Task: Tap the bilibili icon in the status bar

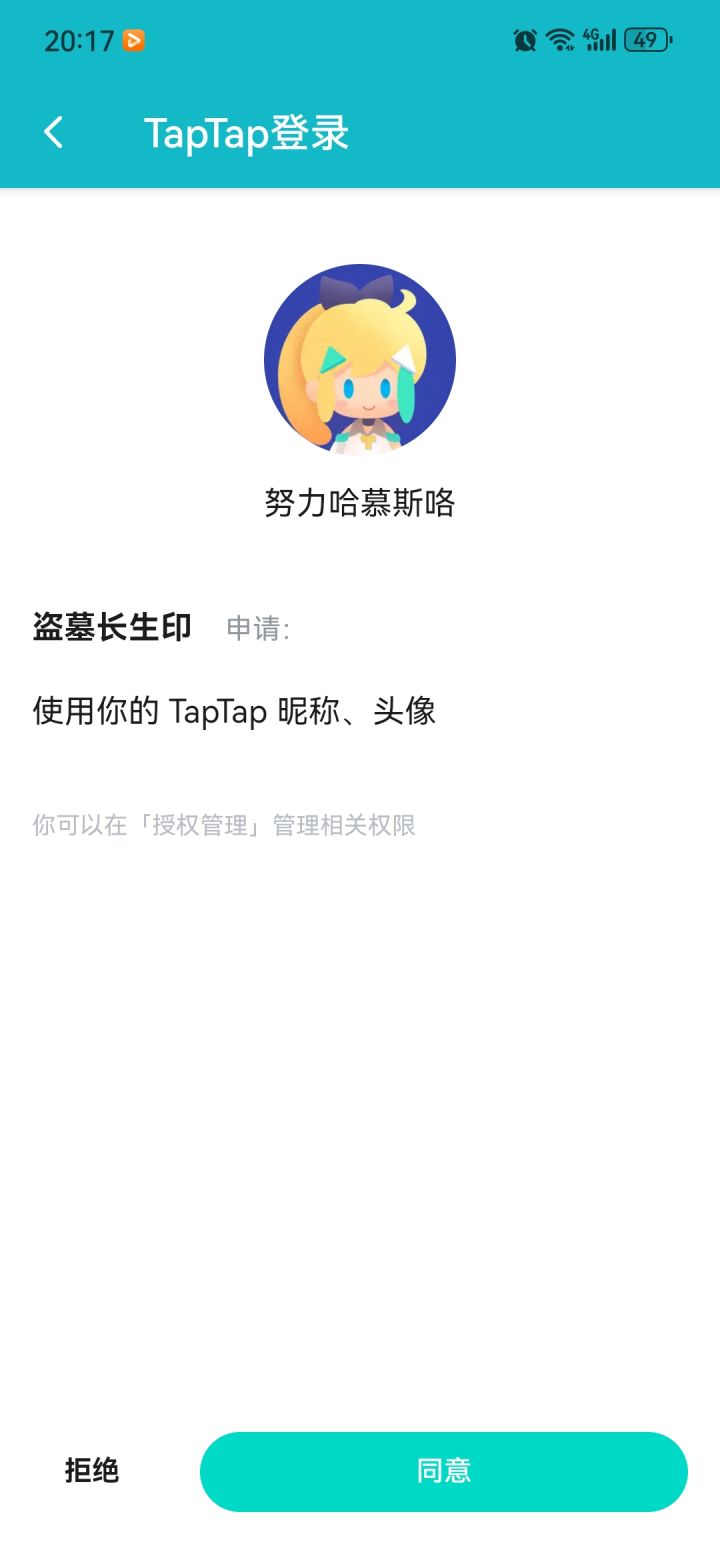Action: click(135, 41)
